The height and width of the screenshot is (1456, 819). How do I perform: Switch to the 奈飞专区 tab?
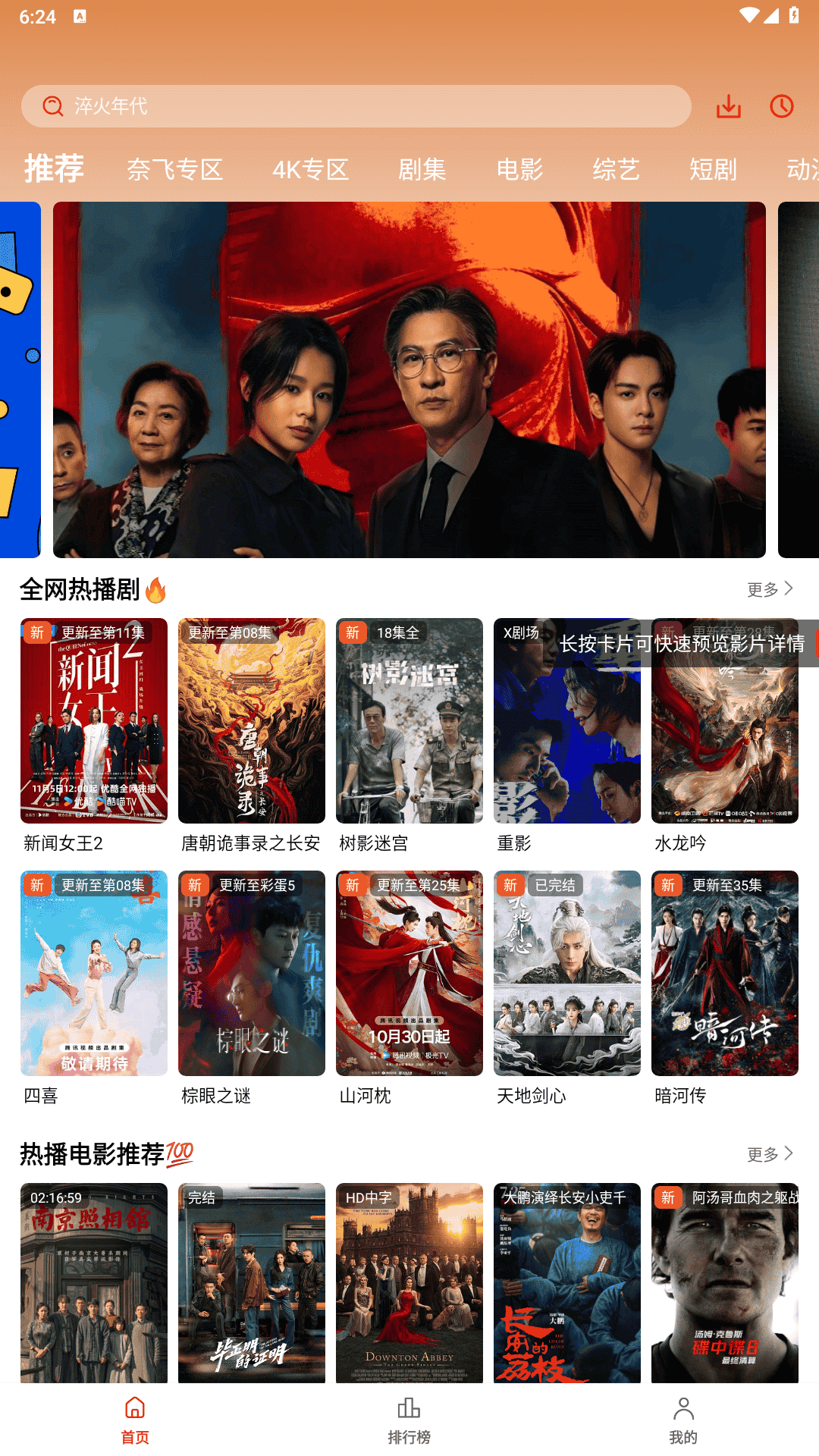175,169
